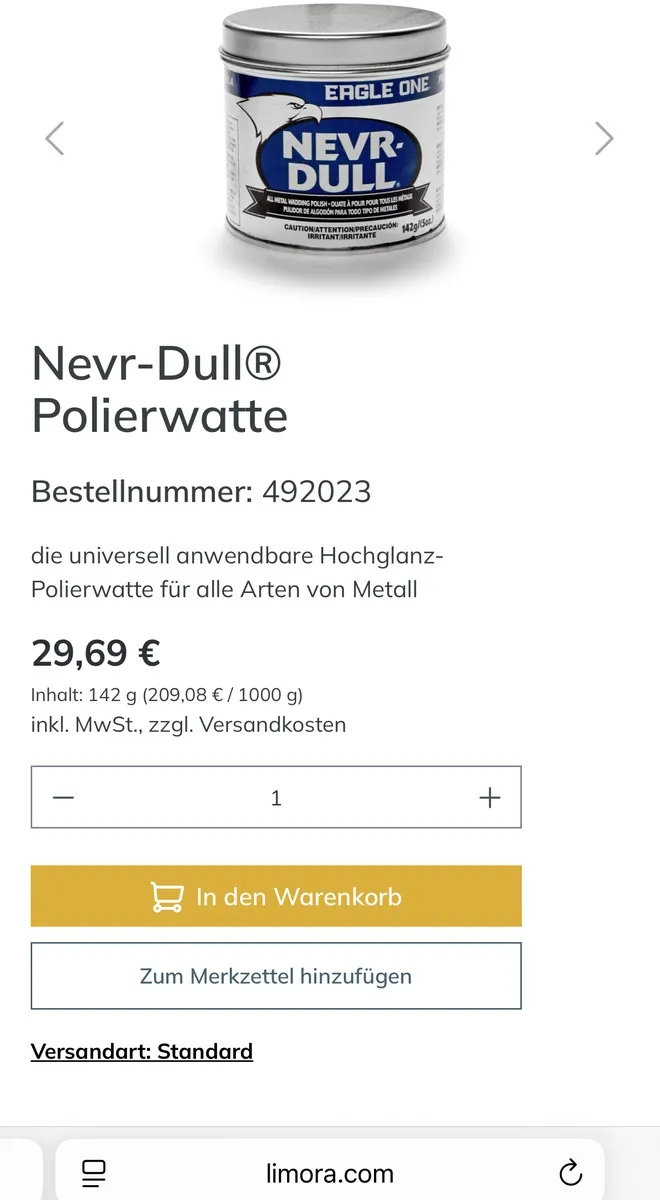Show the next product image
Image resolution: width=660 pixels, height=1200 pixels.
pos(604,138)
